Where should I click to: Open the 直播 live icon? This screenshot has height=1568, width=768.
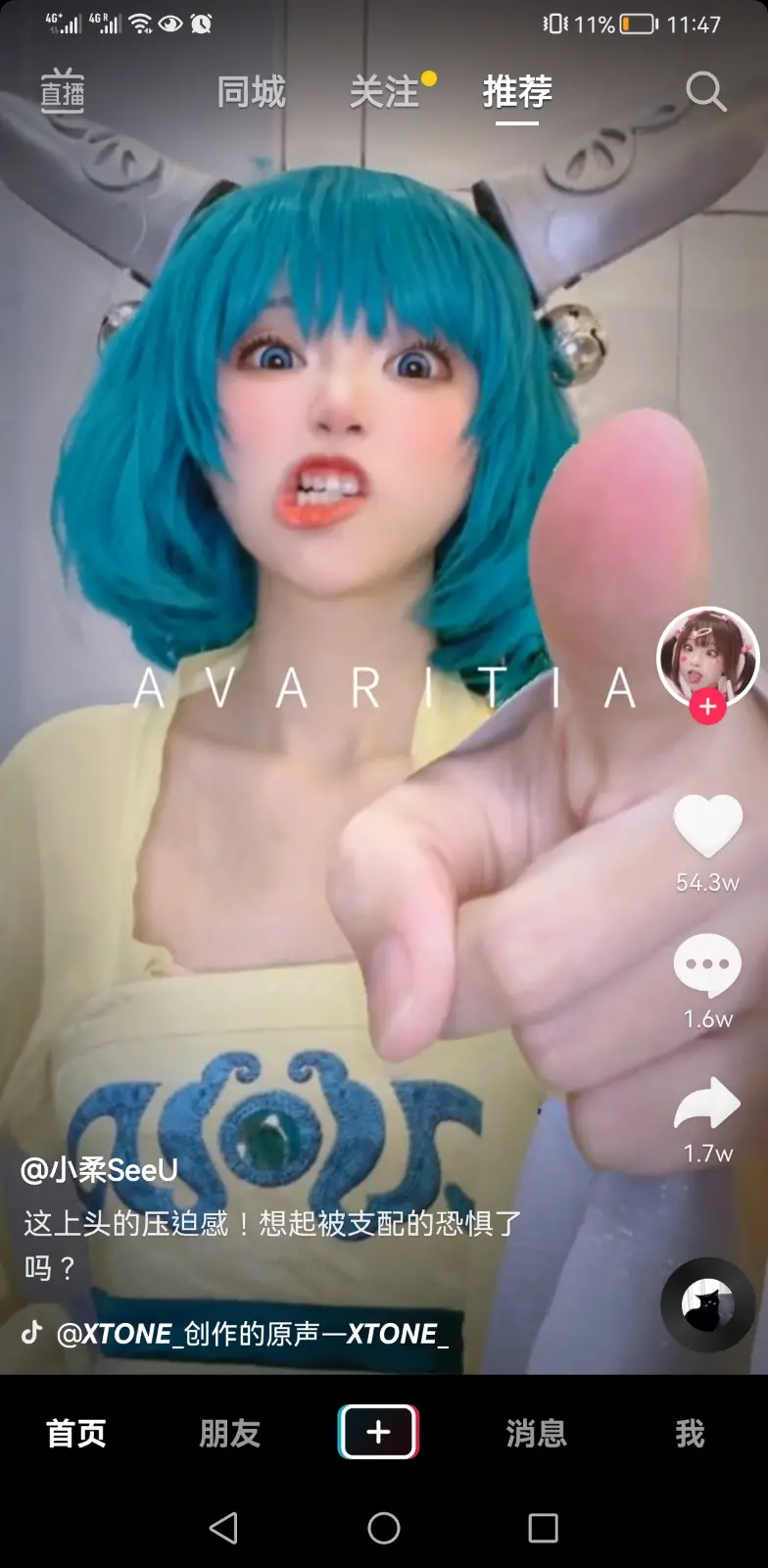[62, 91]
